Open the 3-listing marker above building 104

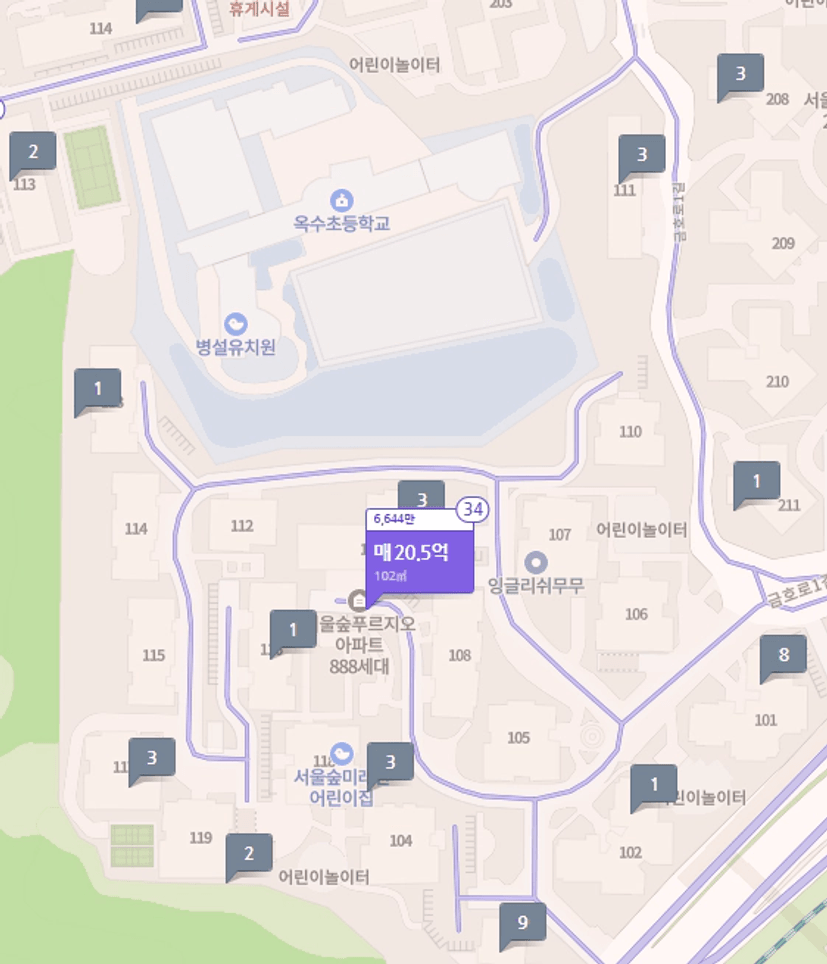coord(390,763)
